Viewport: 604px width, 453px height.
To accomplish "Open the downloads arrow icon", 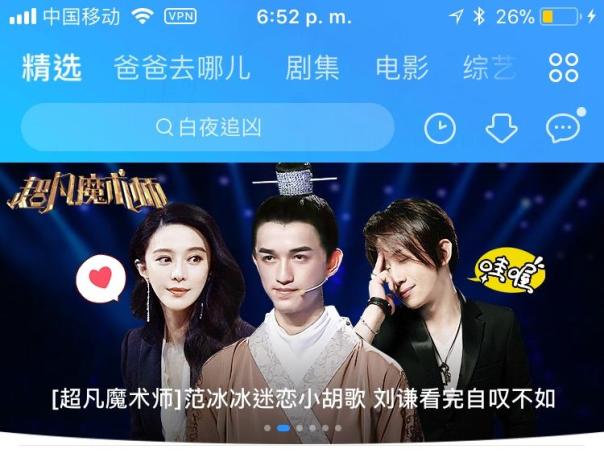I will tap(501, 128).
